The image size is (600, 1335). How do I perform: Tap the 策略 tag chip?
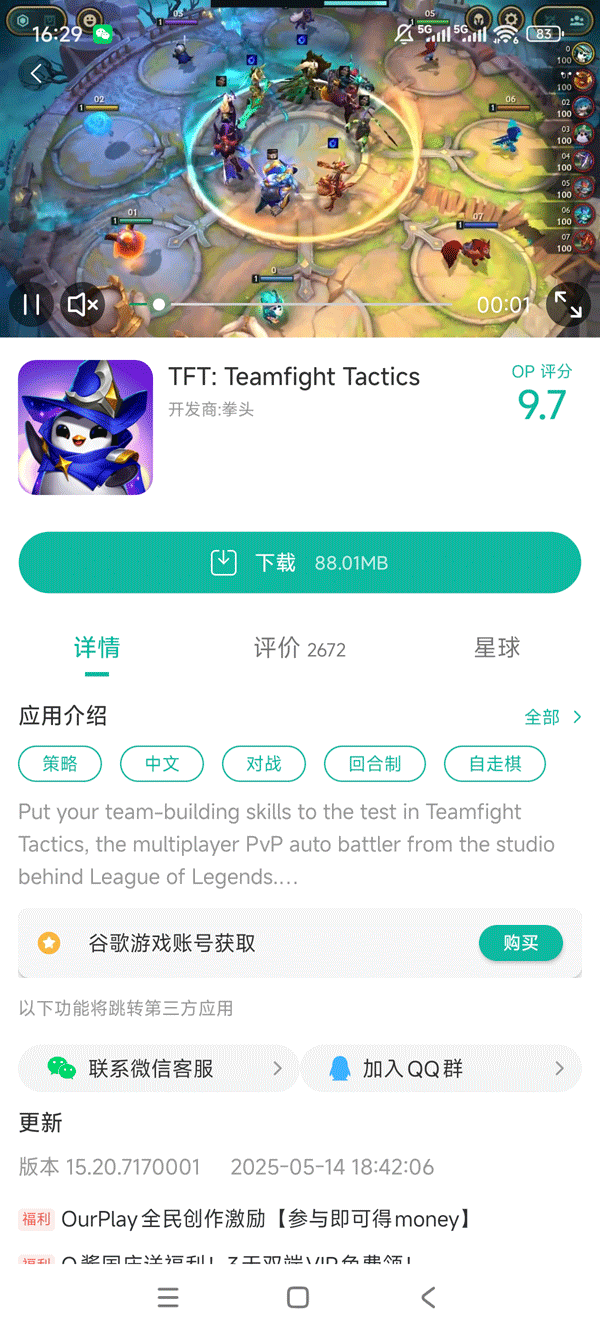coord(61,764)
